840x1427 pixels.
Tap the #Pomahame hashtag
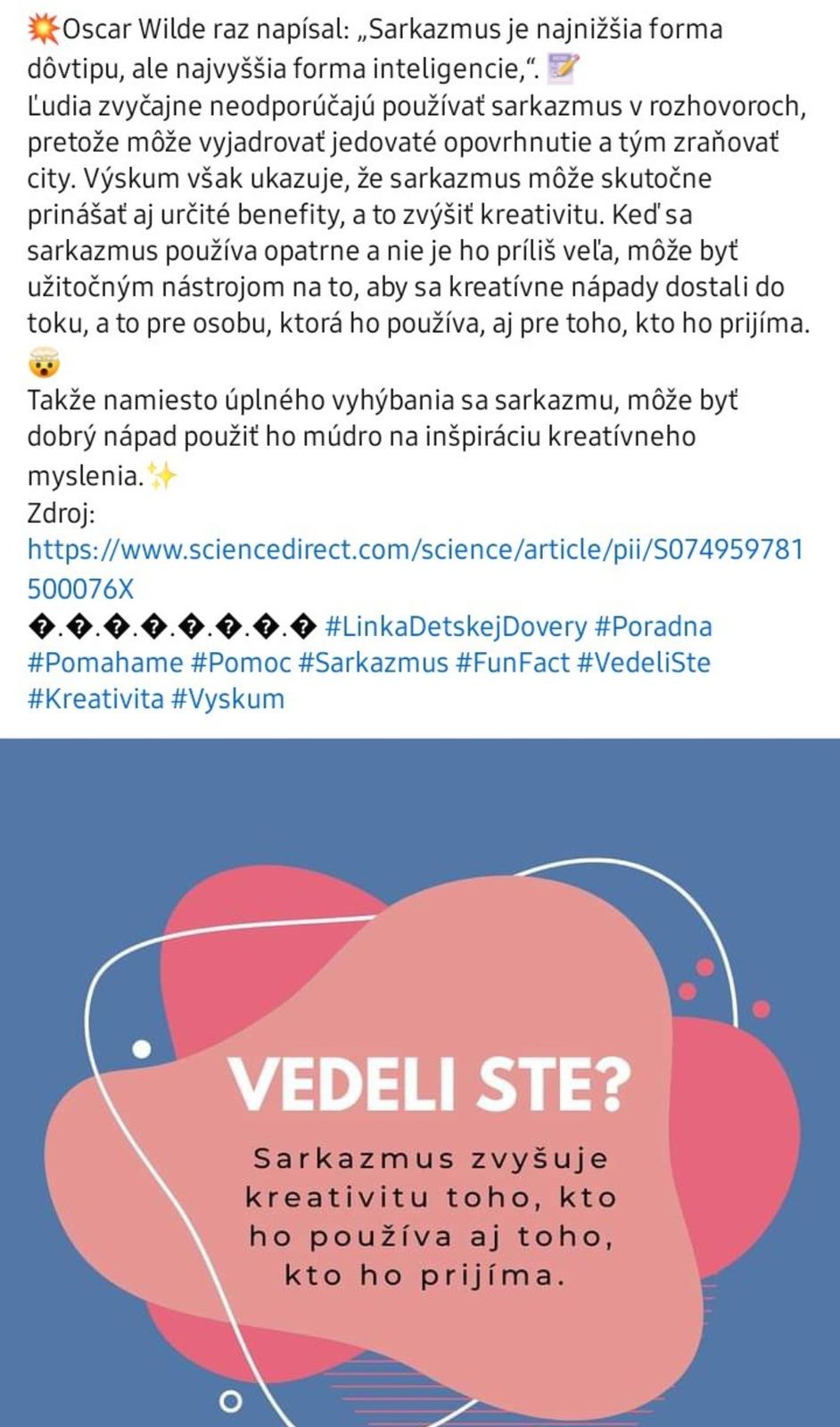[105, 663]
